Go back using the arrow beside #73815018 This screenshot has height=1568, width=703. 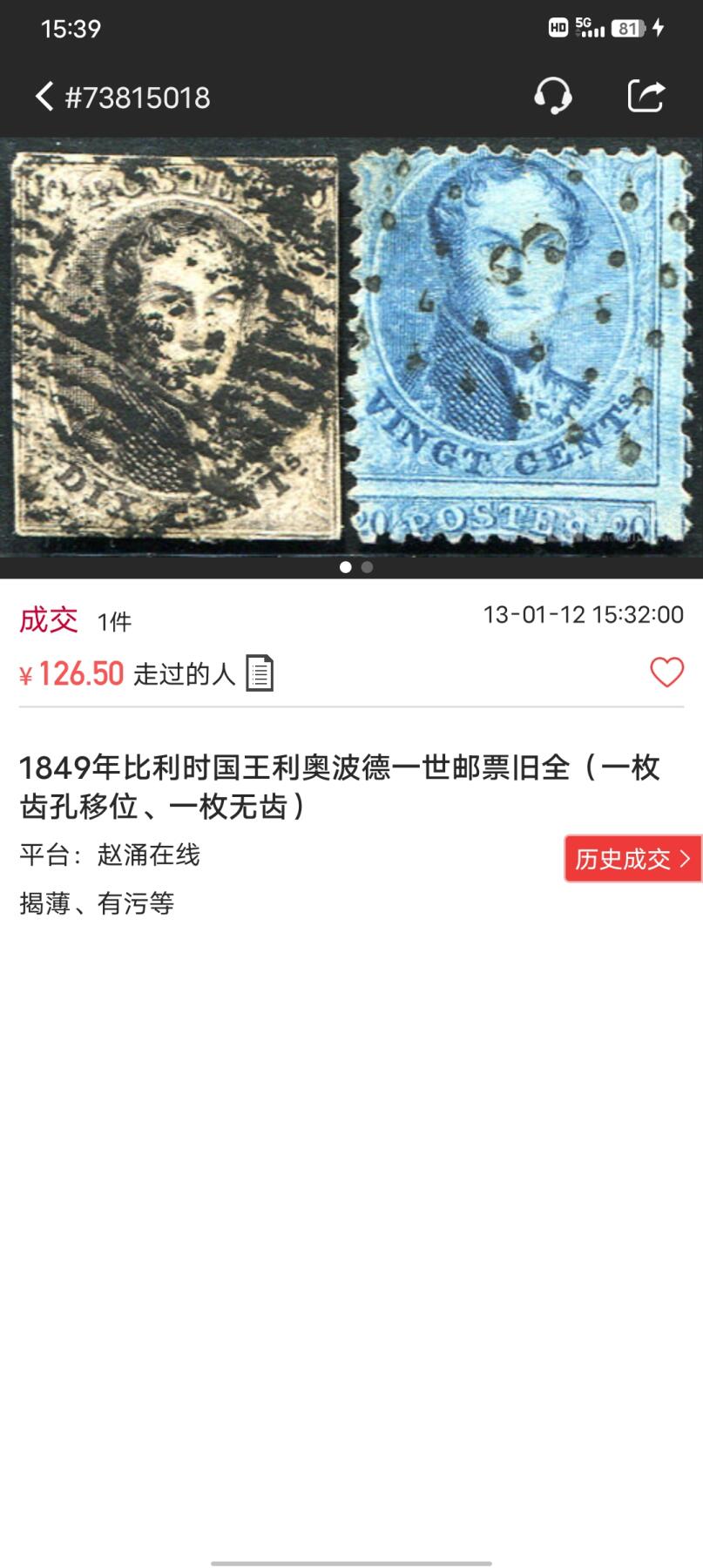point(44,97)
